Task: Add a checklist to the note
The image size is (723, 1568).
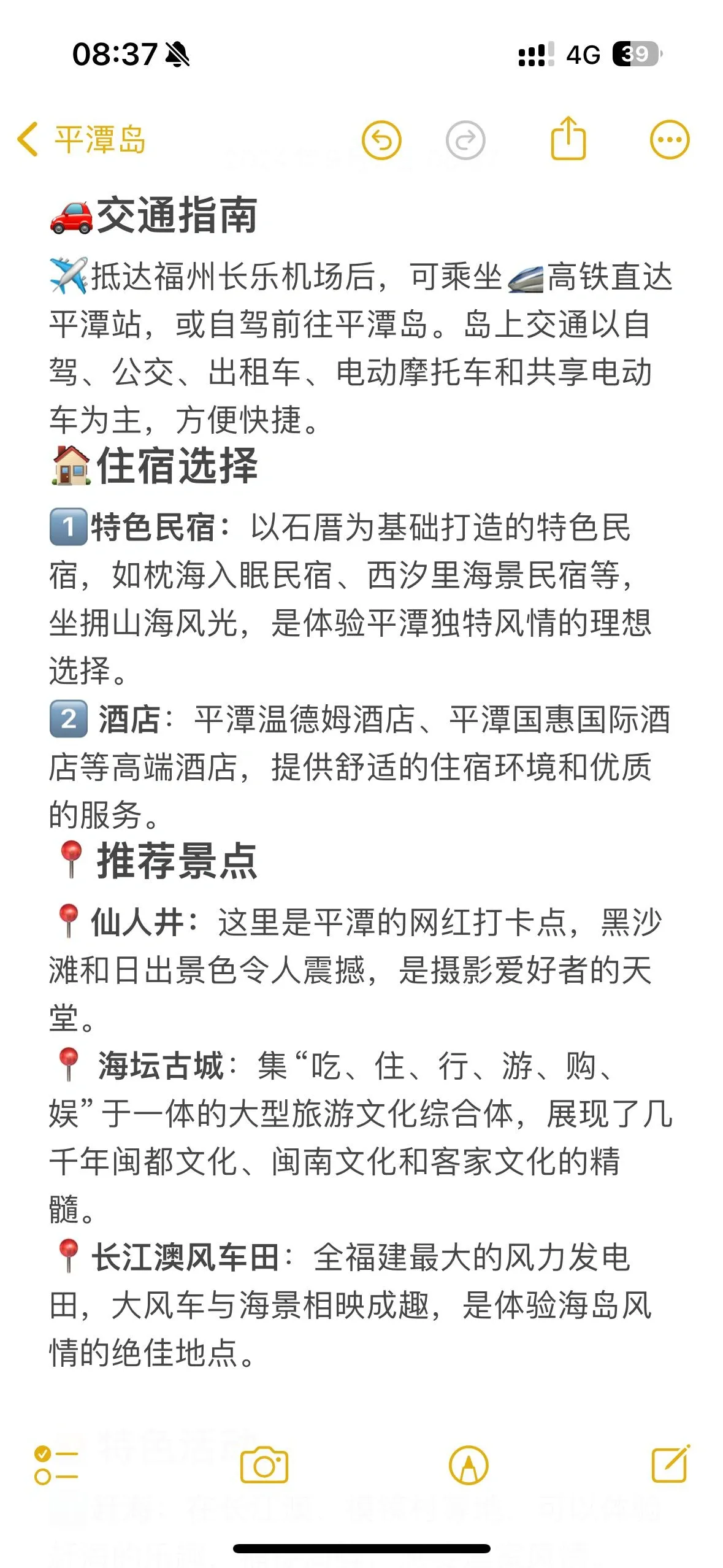Action: tap(56, 1466)
